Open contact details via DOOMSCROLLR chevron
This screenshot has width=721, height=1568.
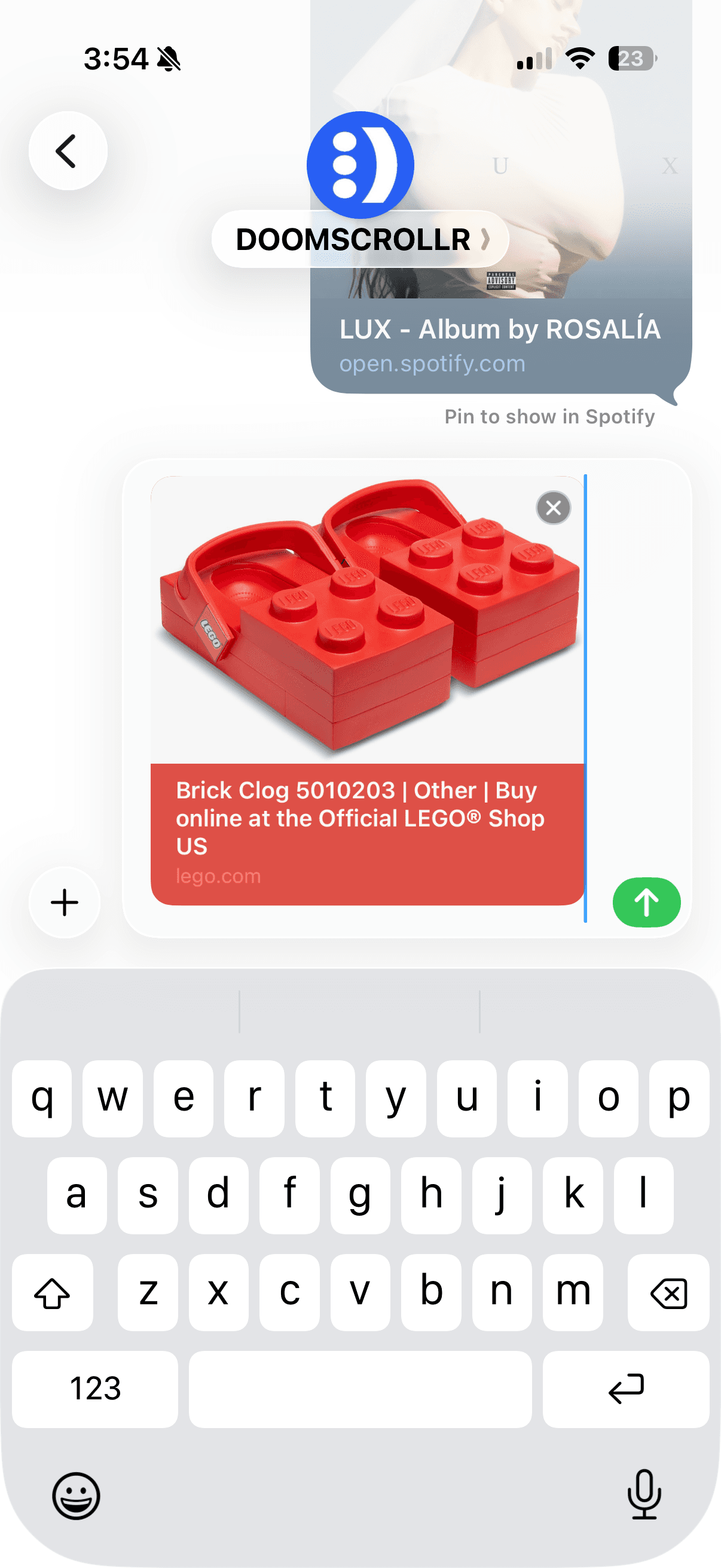(x=485, y=239)
